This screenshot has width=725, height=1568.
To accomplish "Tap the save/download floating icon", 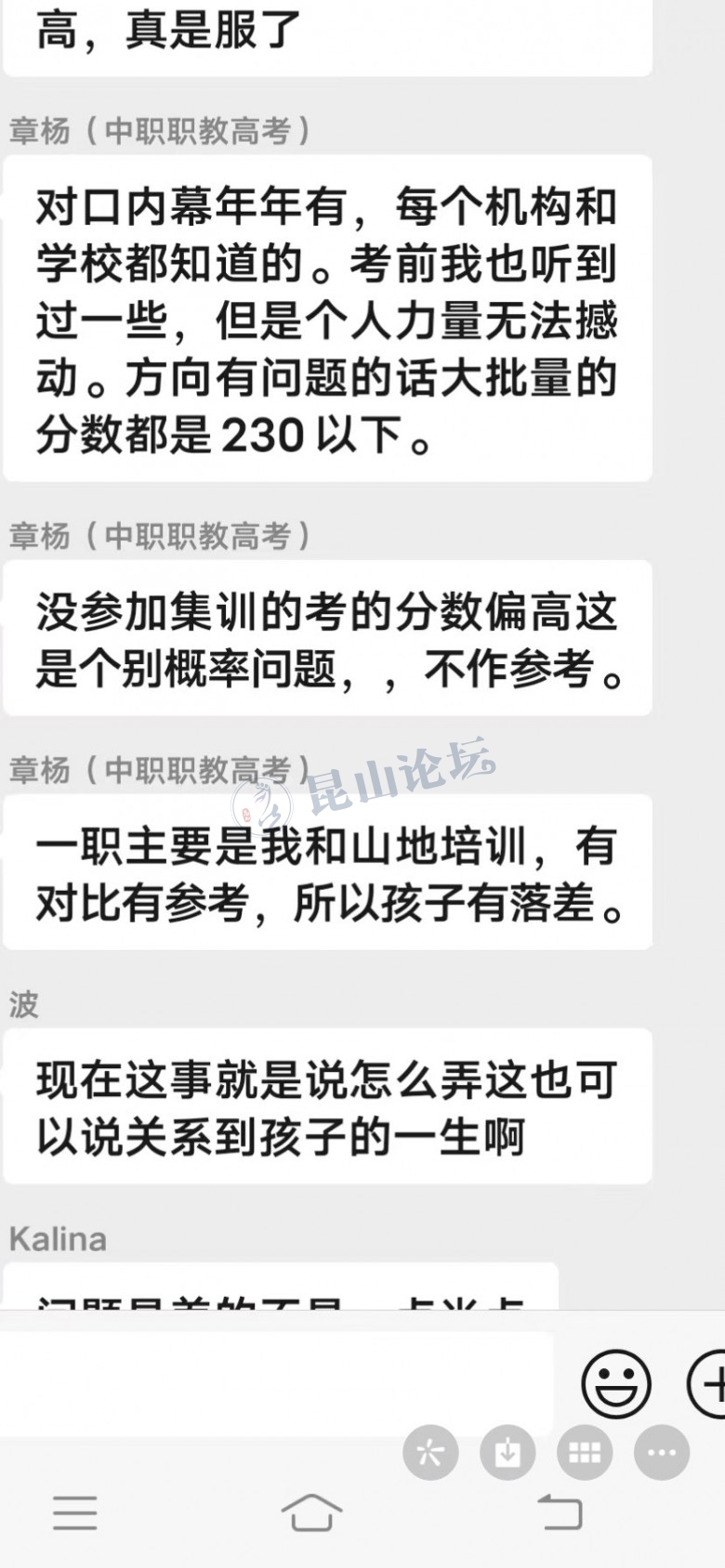I will pyautogui.click(x=507, y=1452).
